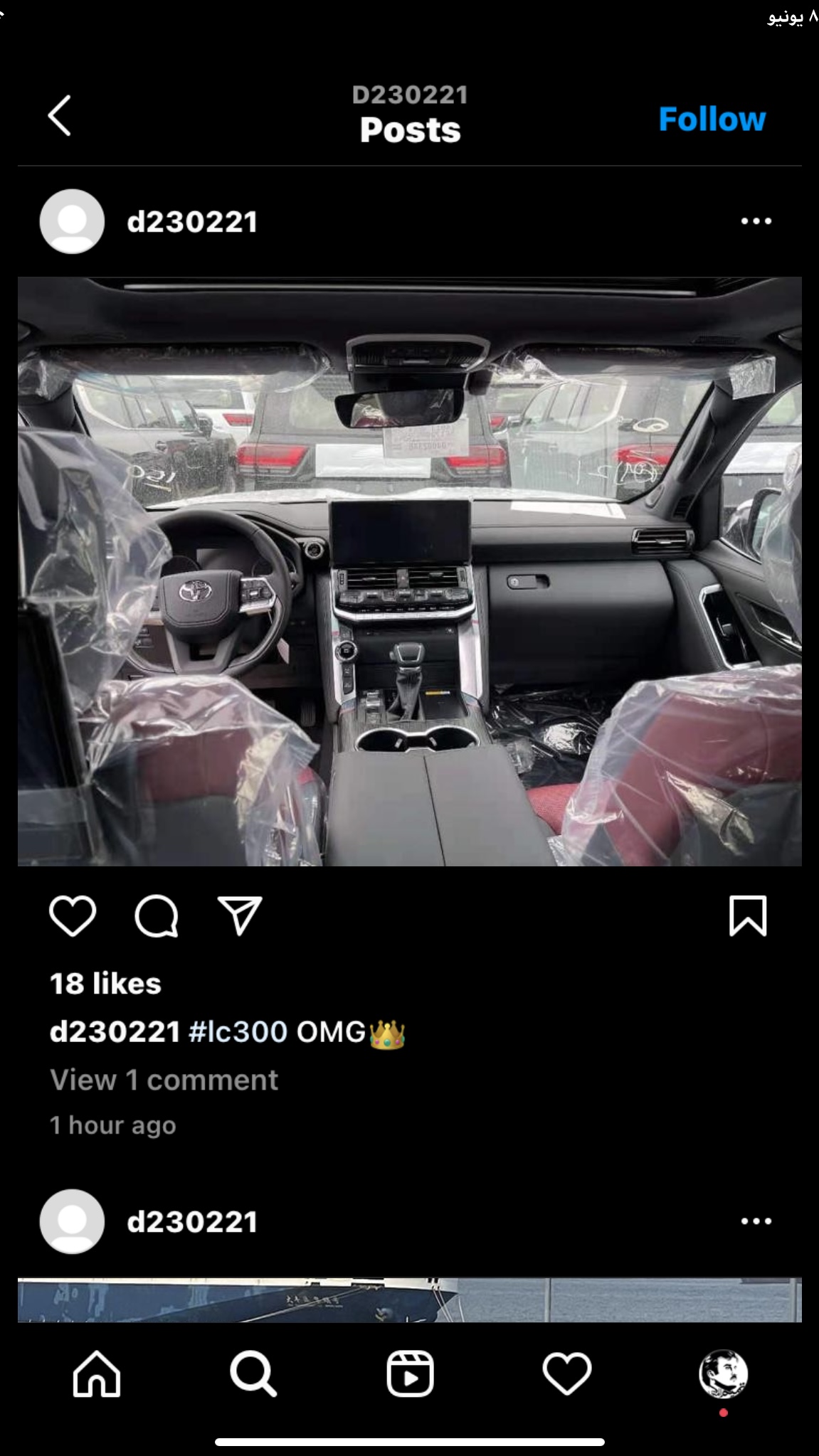Image resolution: width=819 pixels, height=1456 pixels.
Task: Bookmark the #lc300 post
Action: click(748, 915)
